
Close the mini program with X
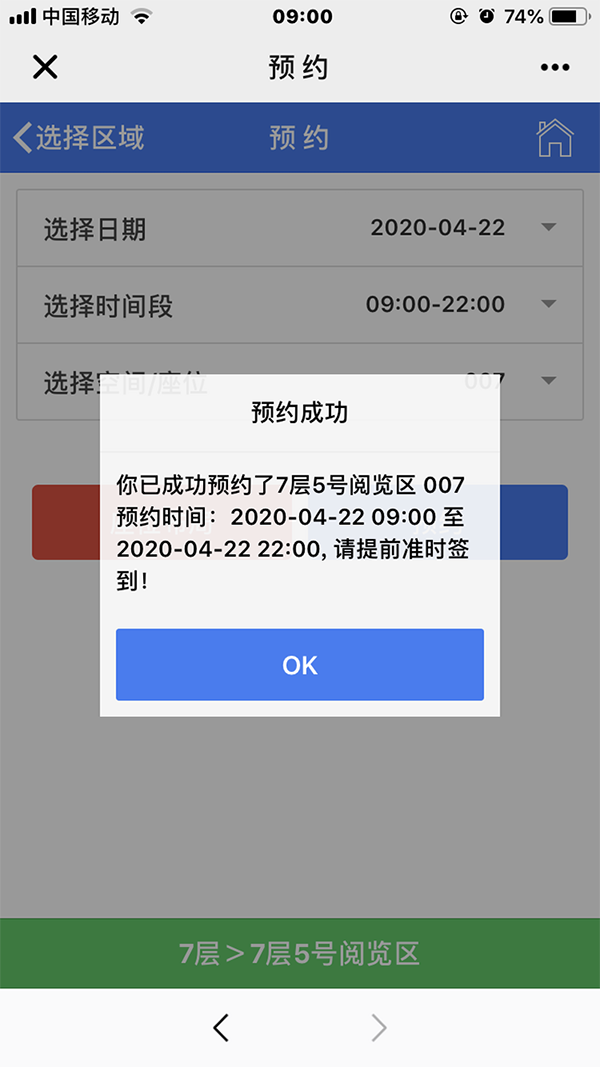46,67
